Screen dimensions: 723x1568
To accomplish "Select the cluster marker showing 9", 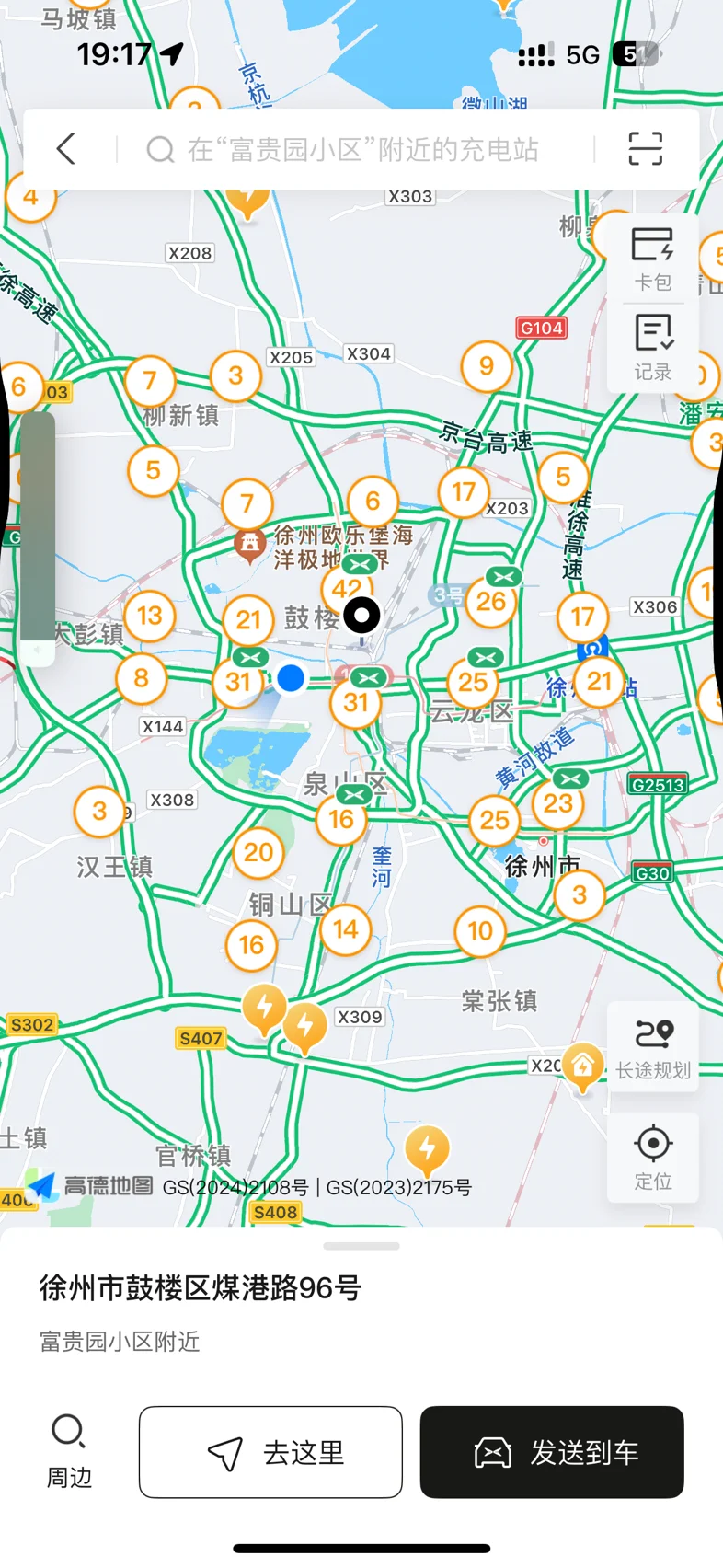I will (x=487, y=366).
